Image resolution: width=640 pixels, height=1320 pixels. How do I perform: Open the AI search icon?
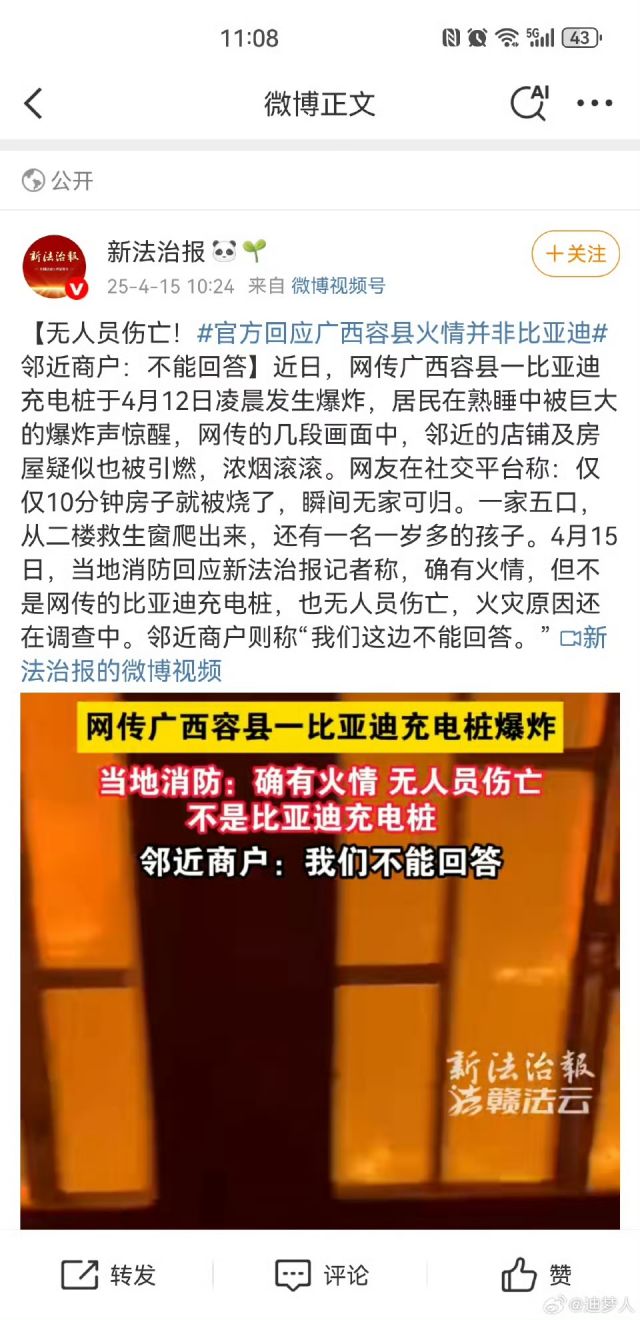tap(529, 102)
